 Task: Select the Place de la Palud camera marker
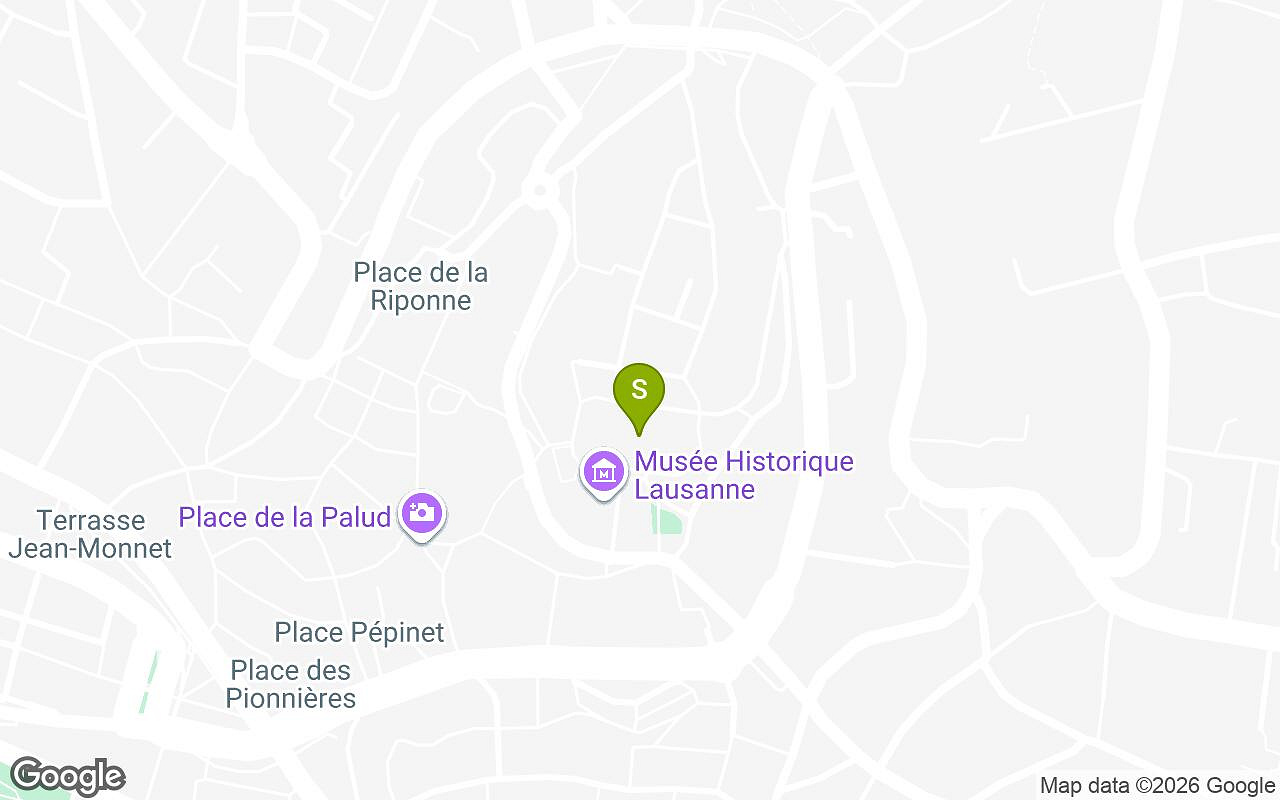point(421,514)
